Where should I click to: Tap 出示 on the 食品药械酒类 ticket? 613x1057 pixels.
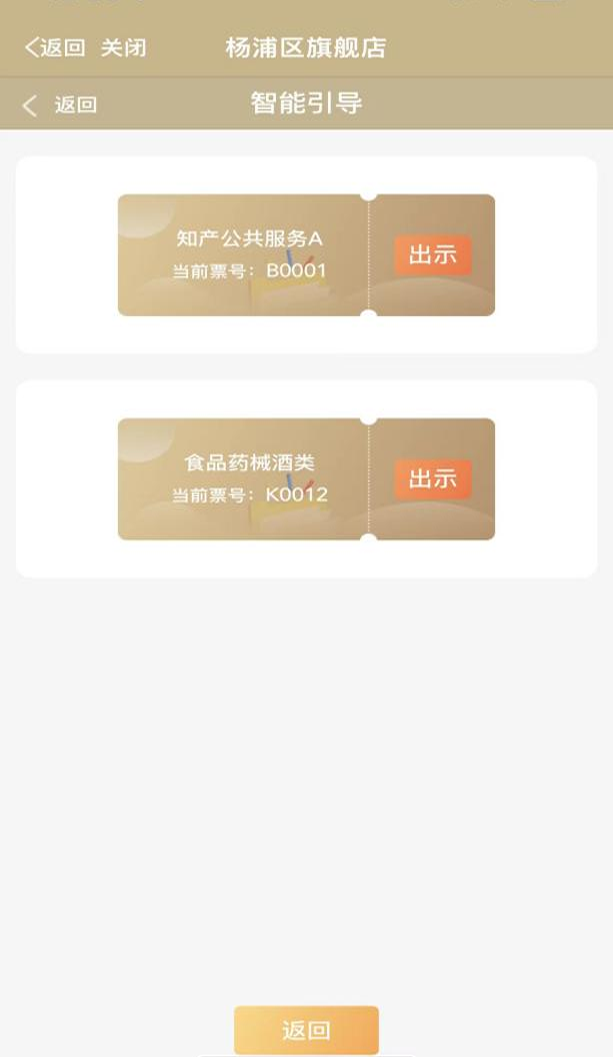(432, 479)
